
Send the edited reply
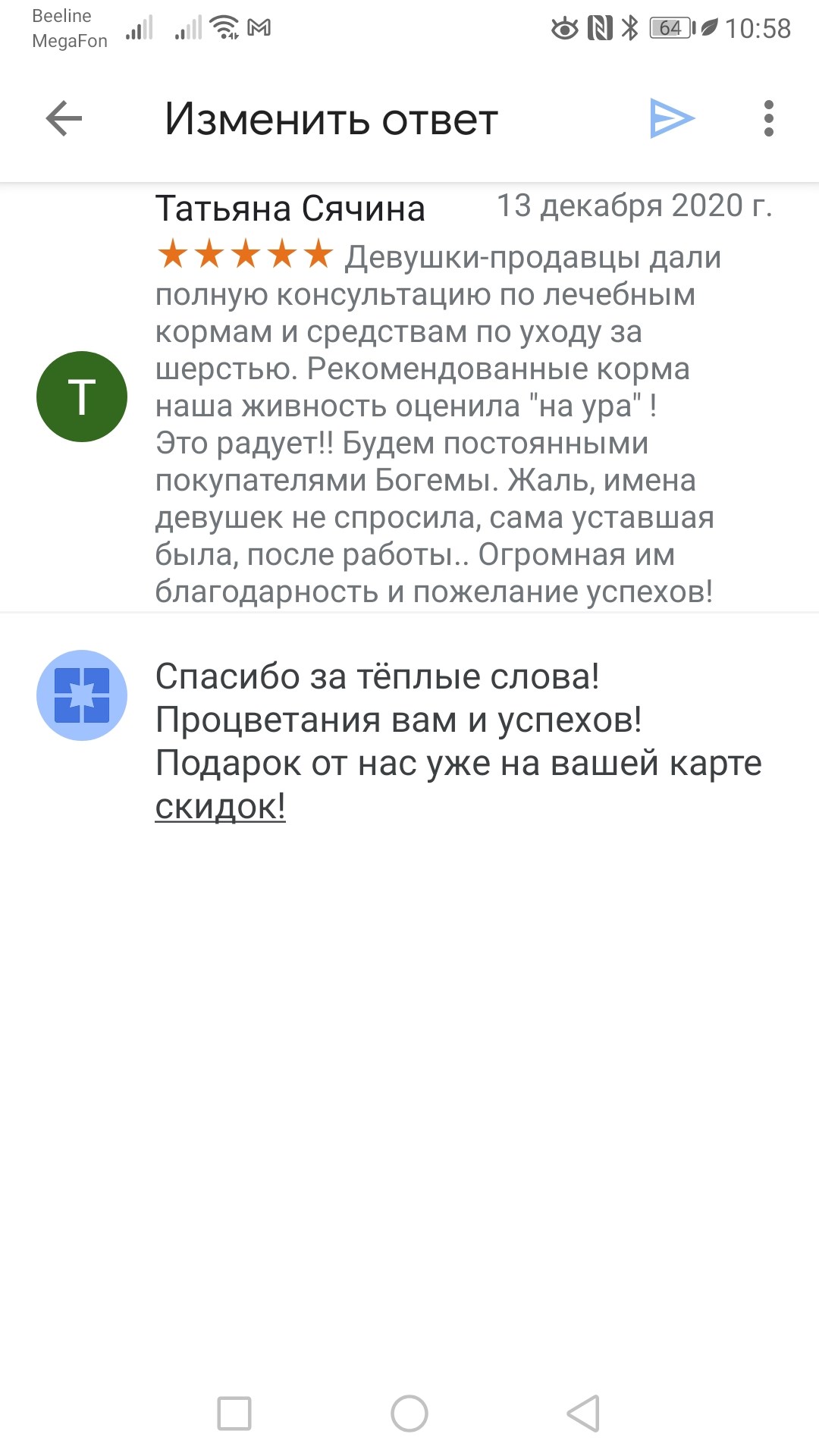(x=672, y=118)
